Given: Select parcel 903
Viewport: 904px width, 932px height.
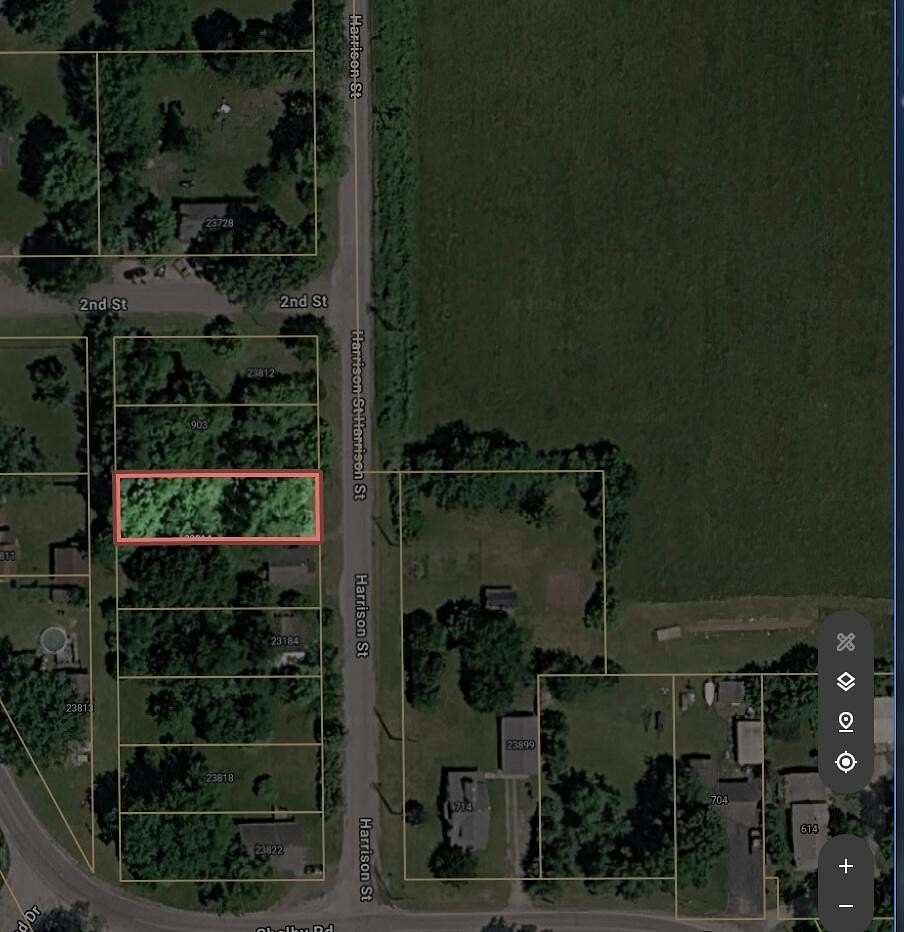Looking at the screenshot, I should pos(196,425).
